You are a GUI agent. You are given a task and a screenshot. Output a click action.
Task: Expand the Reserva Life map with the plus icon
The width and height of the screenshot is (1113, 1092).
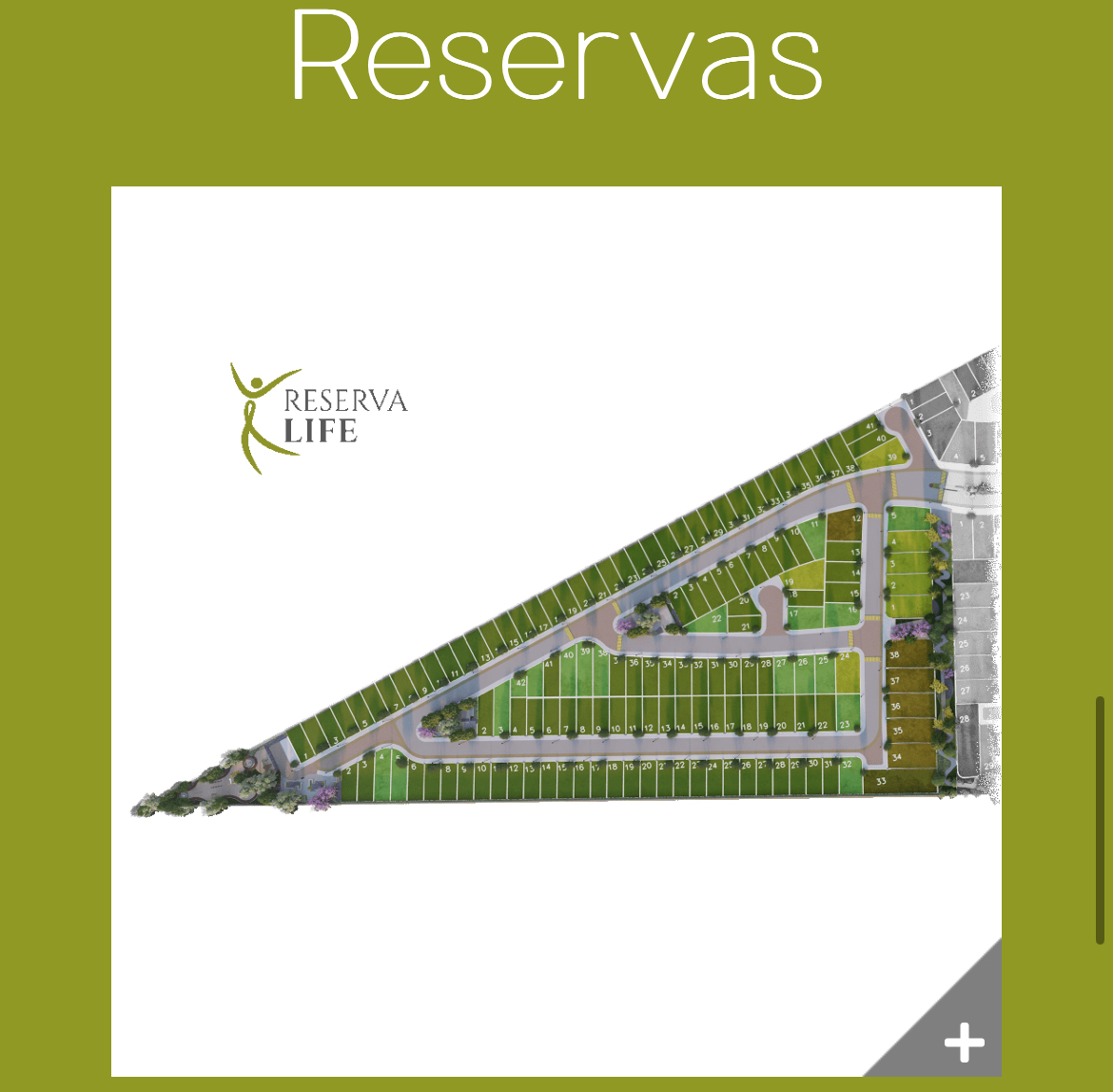(964, 1043)
